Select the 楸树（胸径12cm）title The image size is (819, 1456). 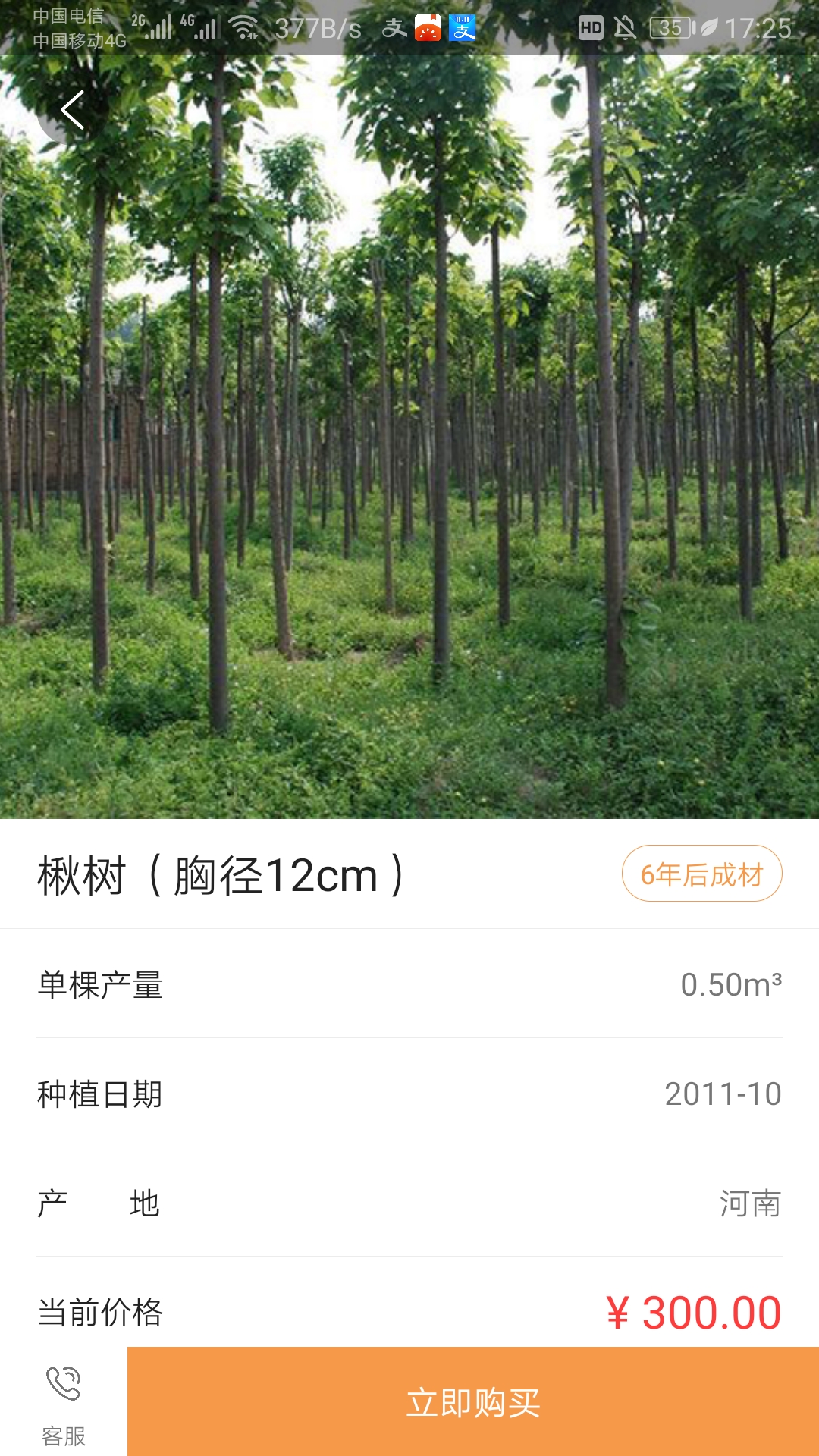point(220,874)
